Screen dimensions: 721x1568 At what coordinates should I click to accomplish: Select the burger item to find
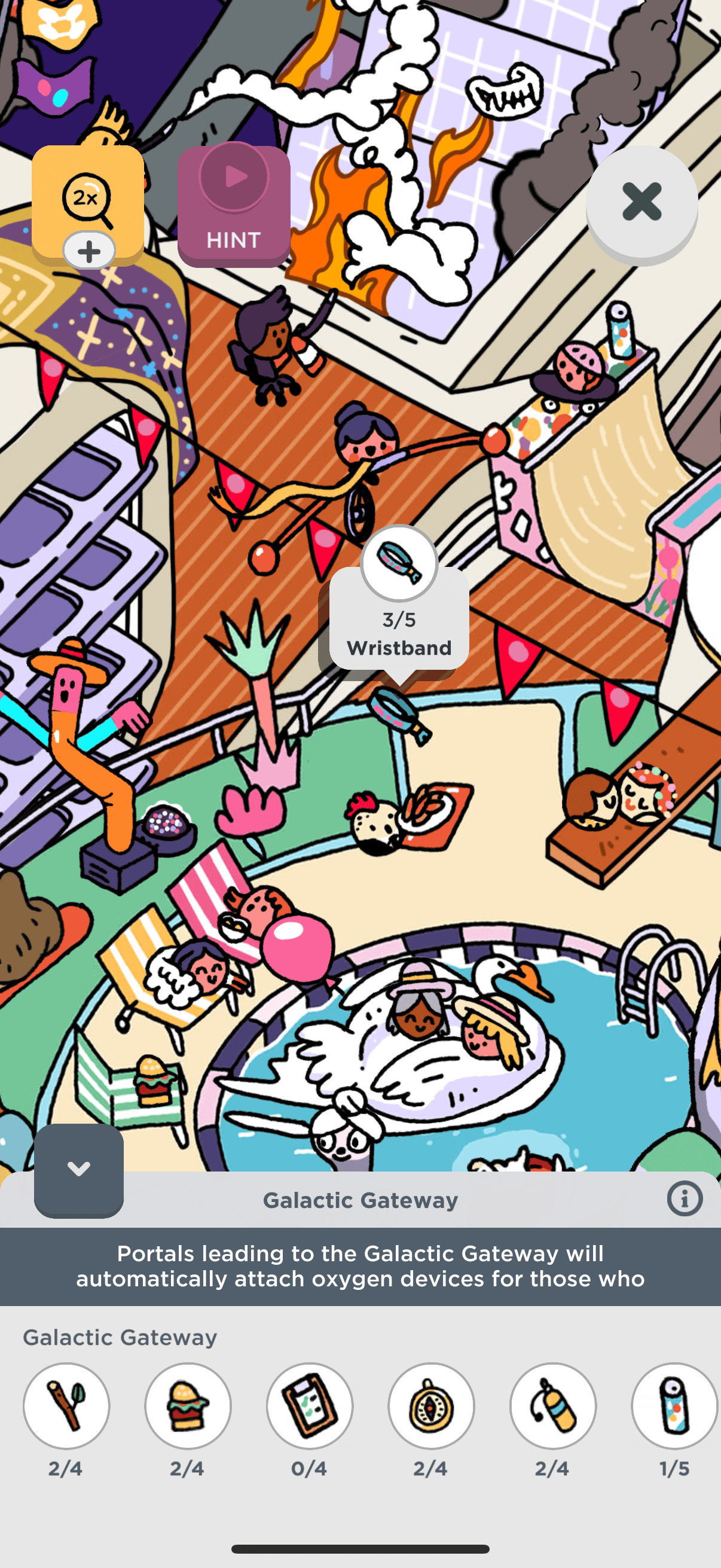pyautogui.click(x=188, y=1405)
